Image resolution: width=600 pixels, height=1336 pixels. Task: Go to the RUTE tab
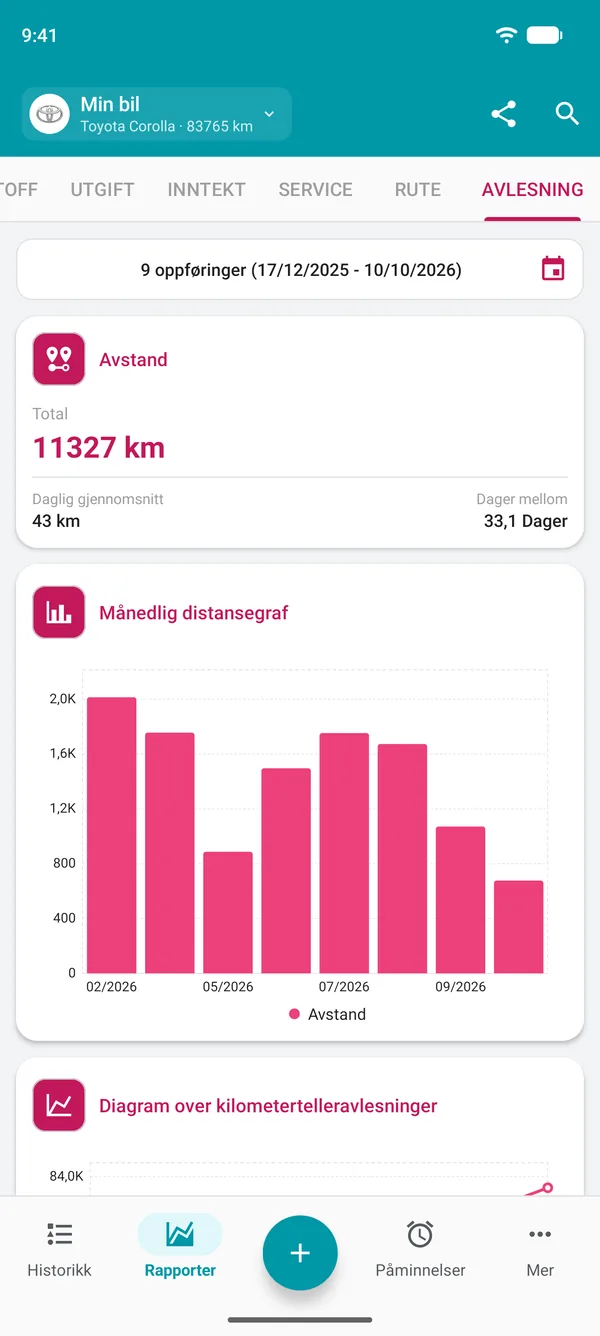pyautogui.click(x=417, y=189)
